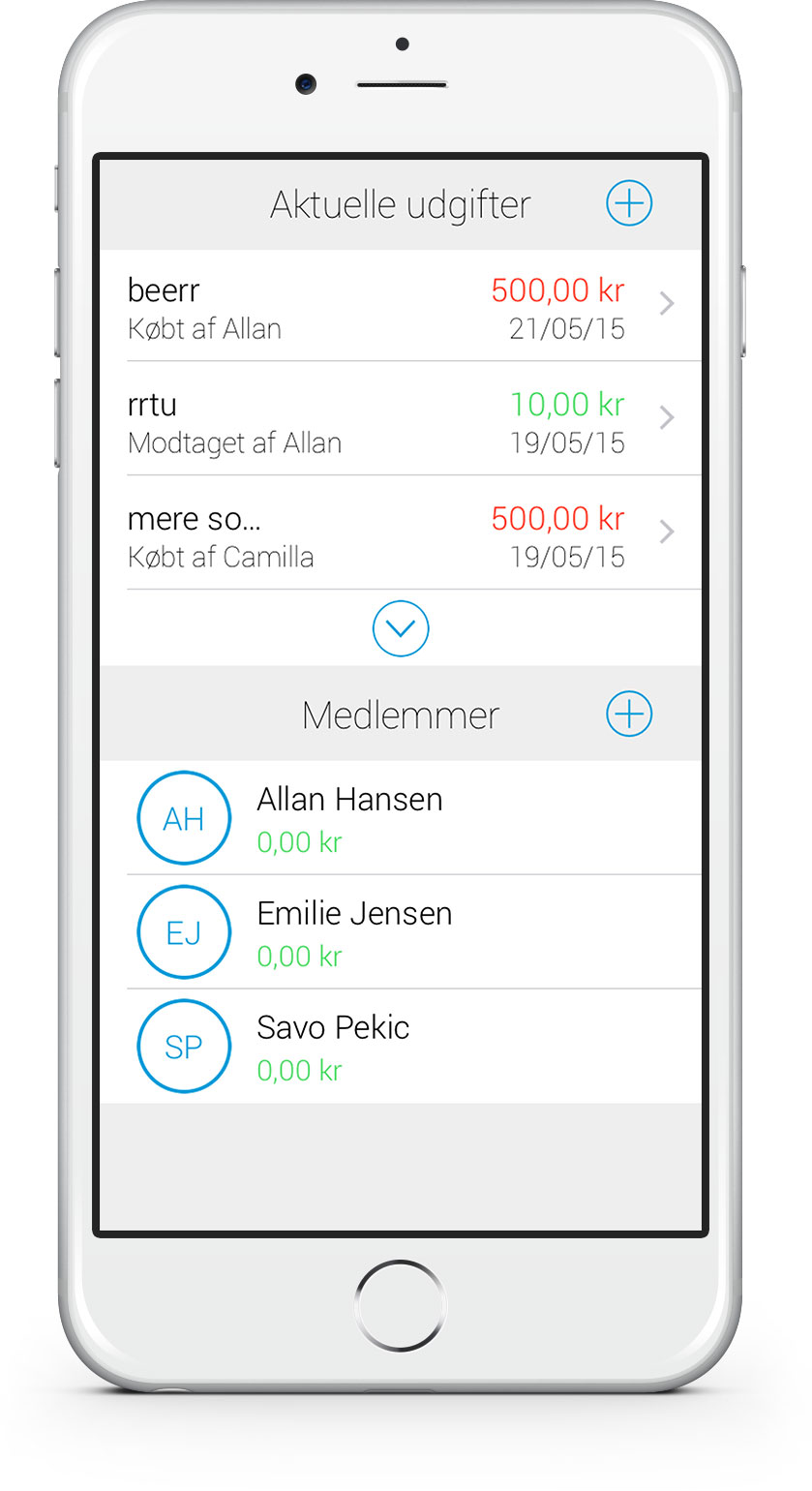The image size is (812, 1491).
Task: Add a new expense under Aktuelle udgifter
Action: pyautogui.click(x=629, y=203)
